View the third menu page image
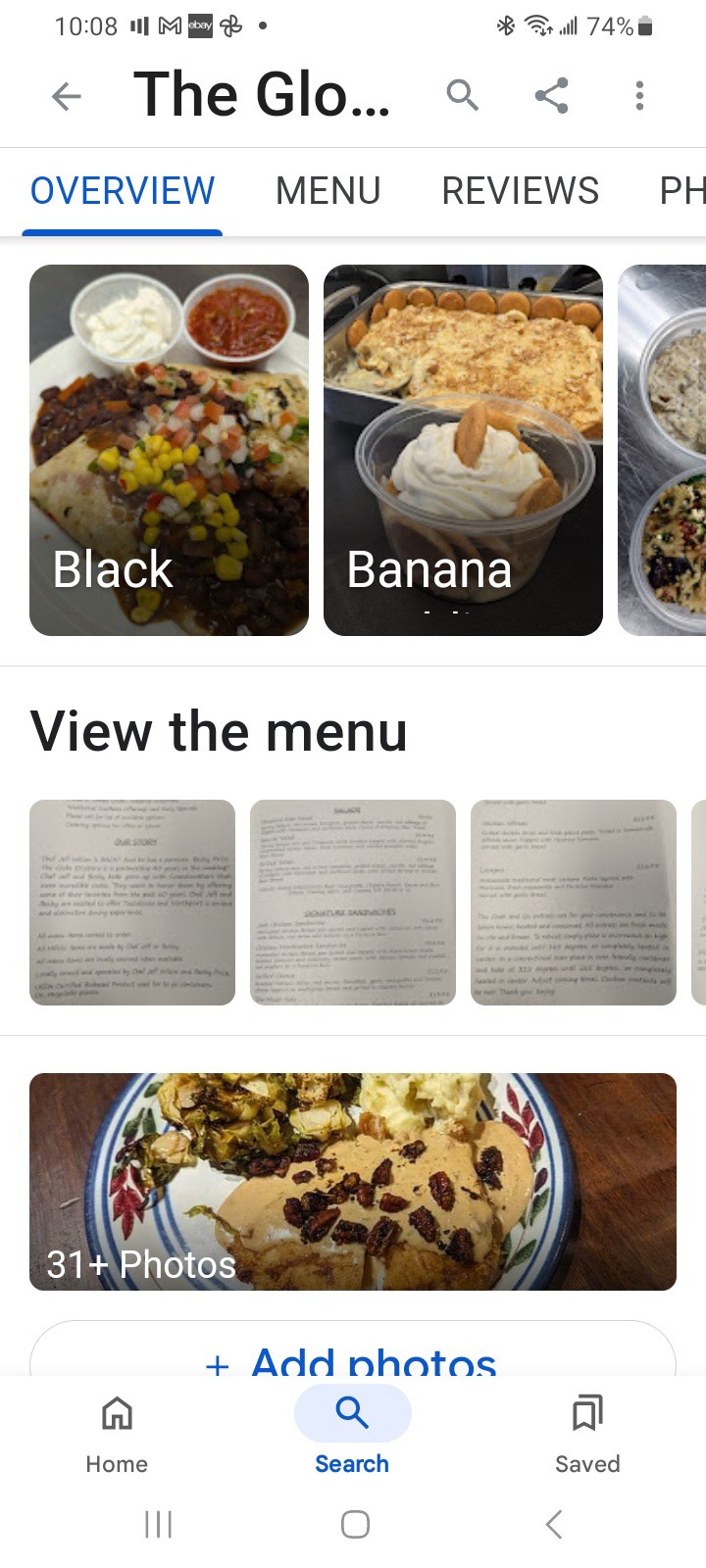Viewport: 706px width, 1568px height. pos(574,902)
